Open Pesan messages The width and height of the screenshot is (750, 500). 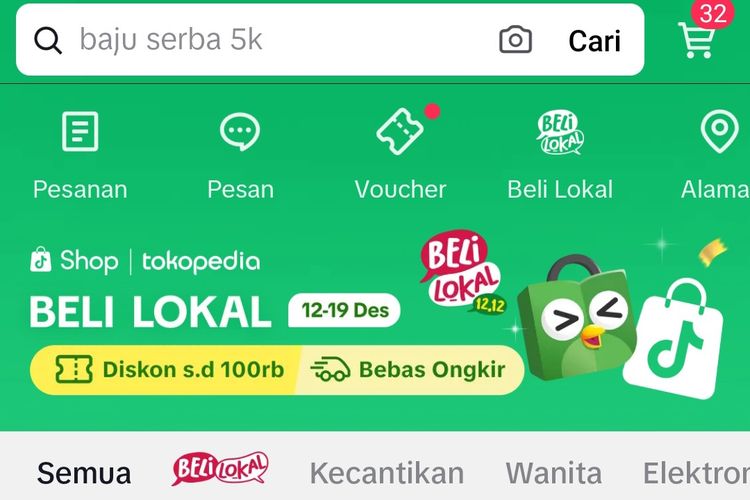click(240, 156)
